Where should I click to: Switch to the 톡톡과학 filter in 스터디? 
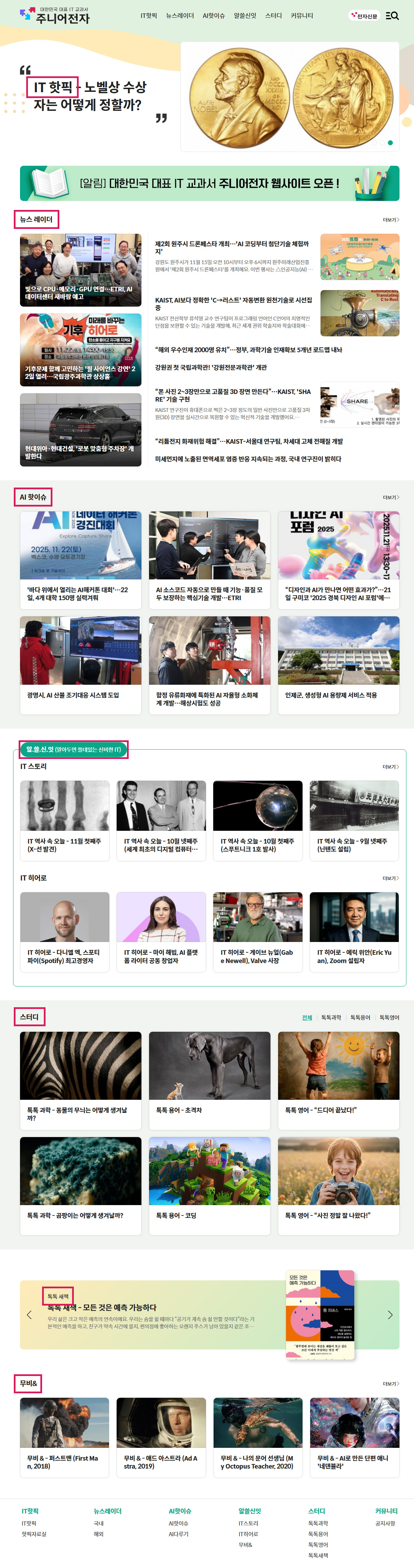331,1018
